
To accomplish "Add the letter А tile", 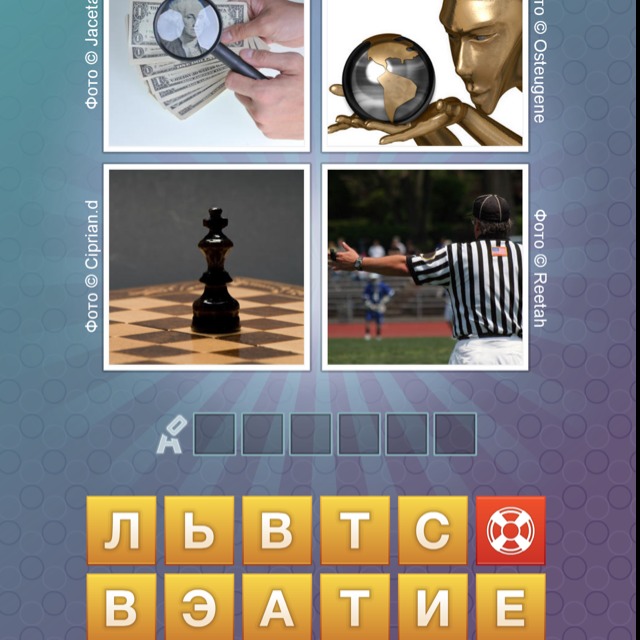I will tap(277, 606).
